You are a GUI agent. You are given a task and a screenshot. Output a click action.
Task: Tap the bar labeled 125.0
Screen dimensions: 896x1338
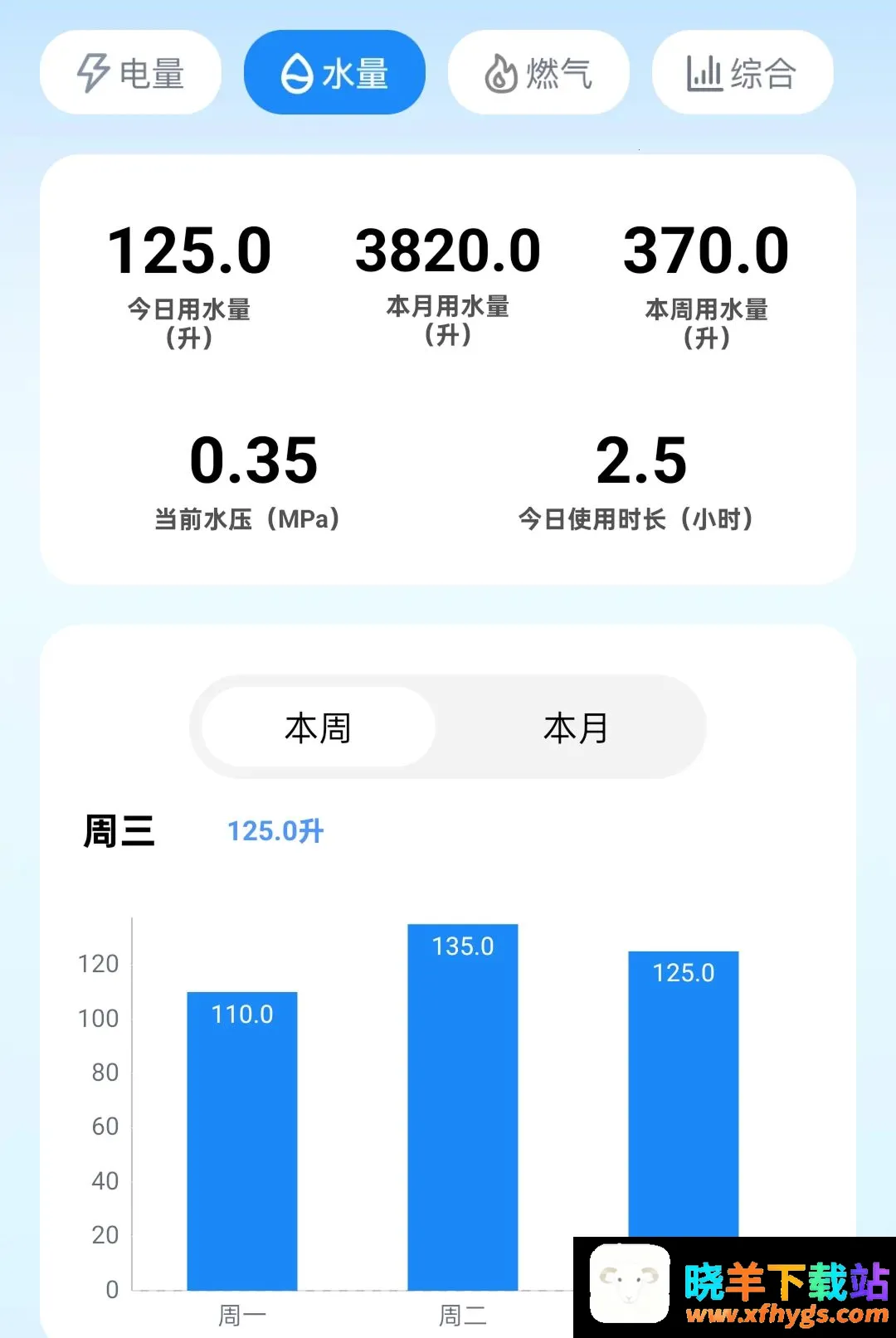[x=684, y=1093]
